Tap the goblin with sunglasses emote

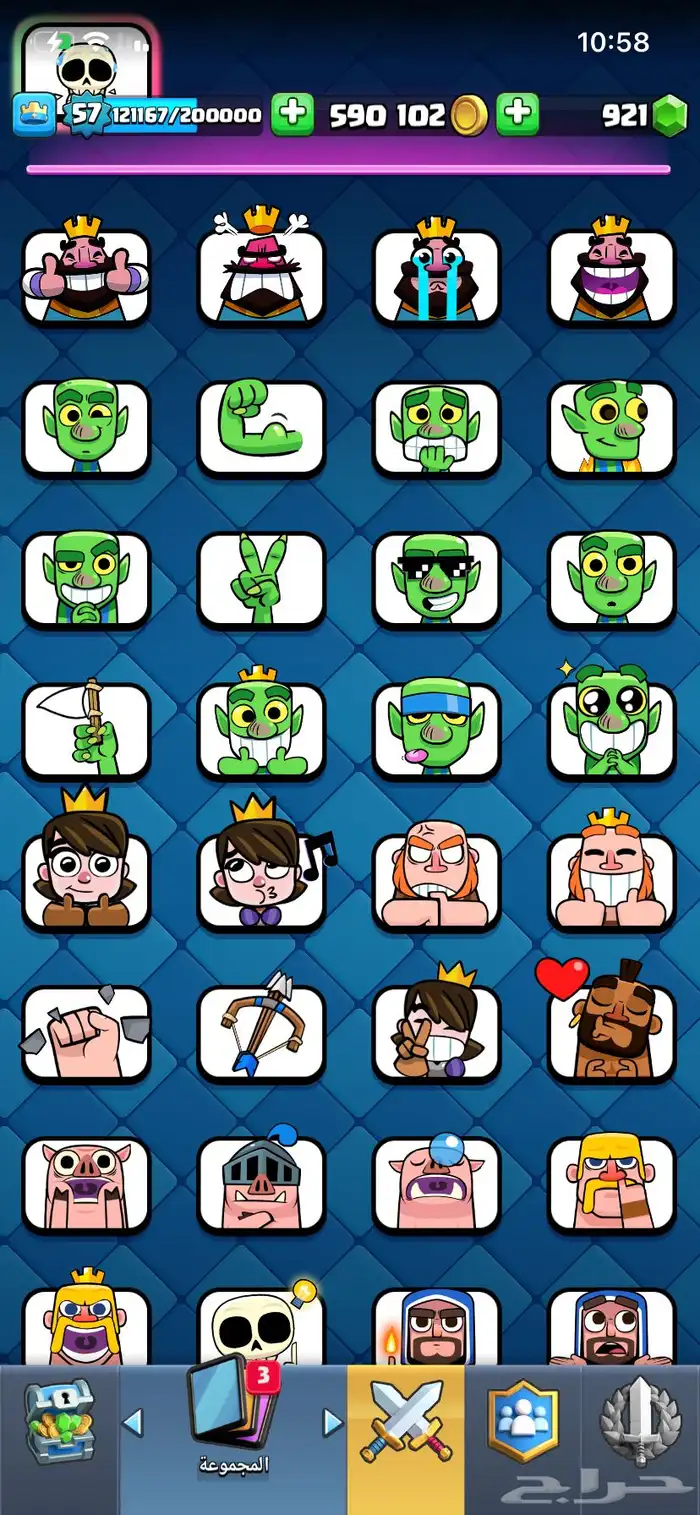point(436,579)
